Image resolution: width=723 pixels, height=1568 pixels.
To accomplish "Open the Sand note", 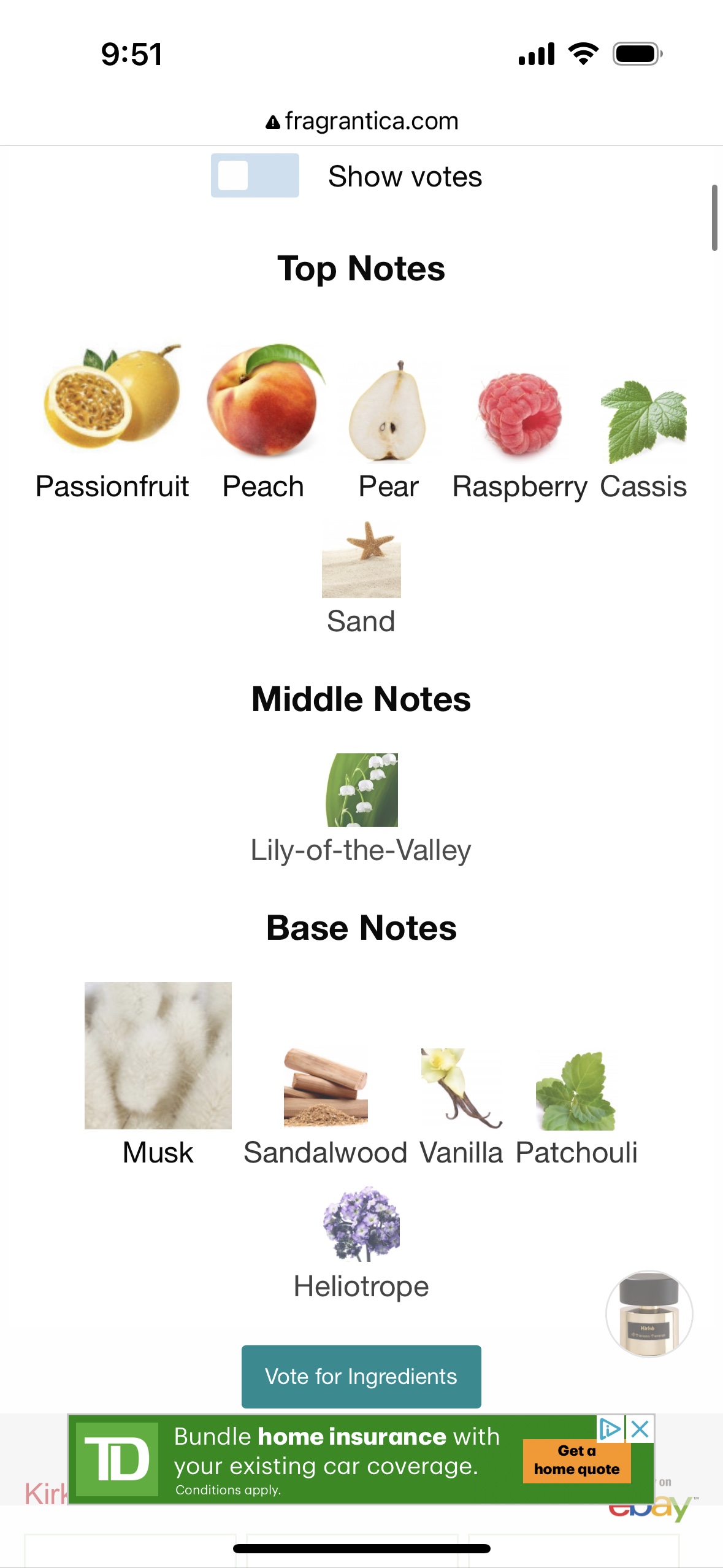I will pyautogui.click(x=361, y=577).
